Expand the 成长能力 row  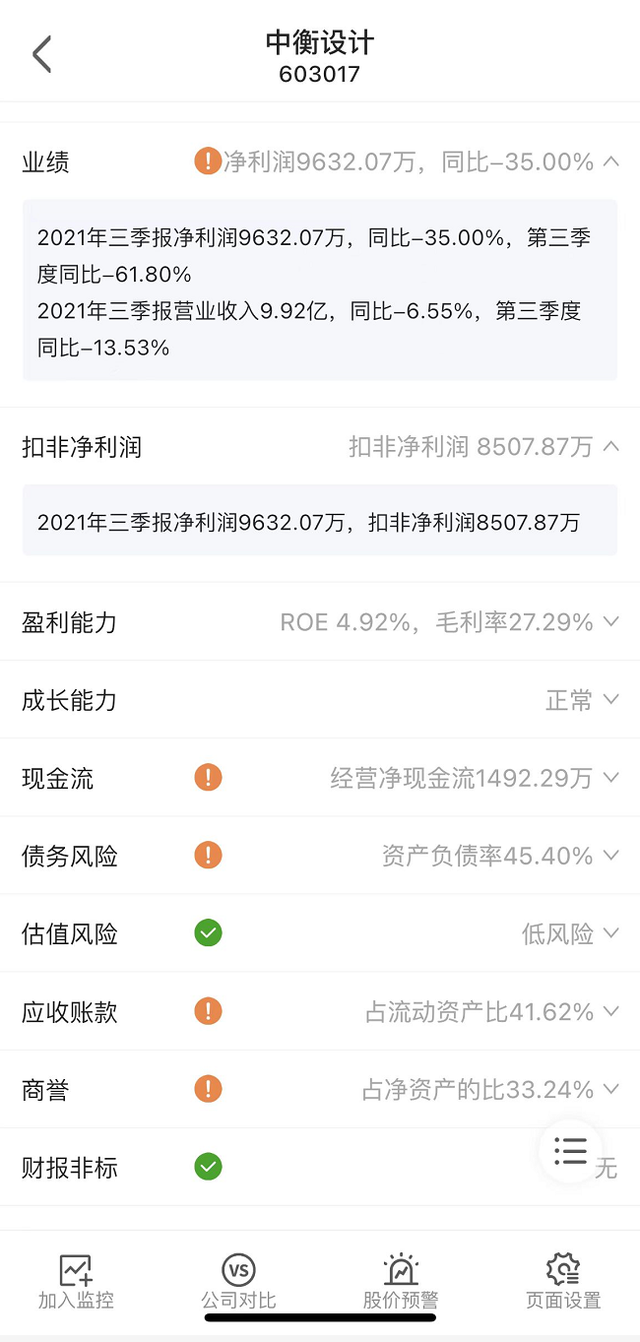611,700
